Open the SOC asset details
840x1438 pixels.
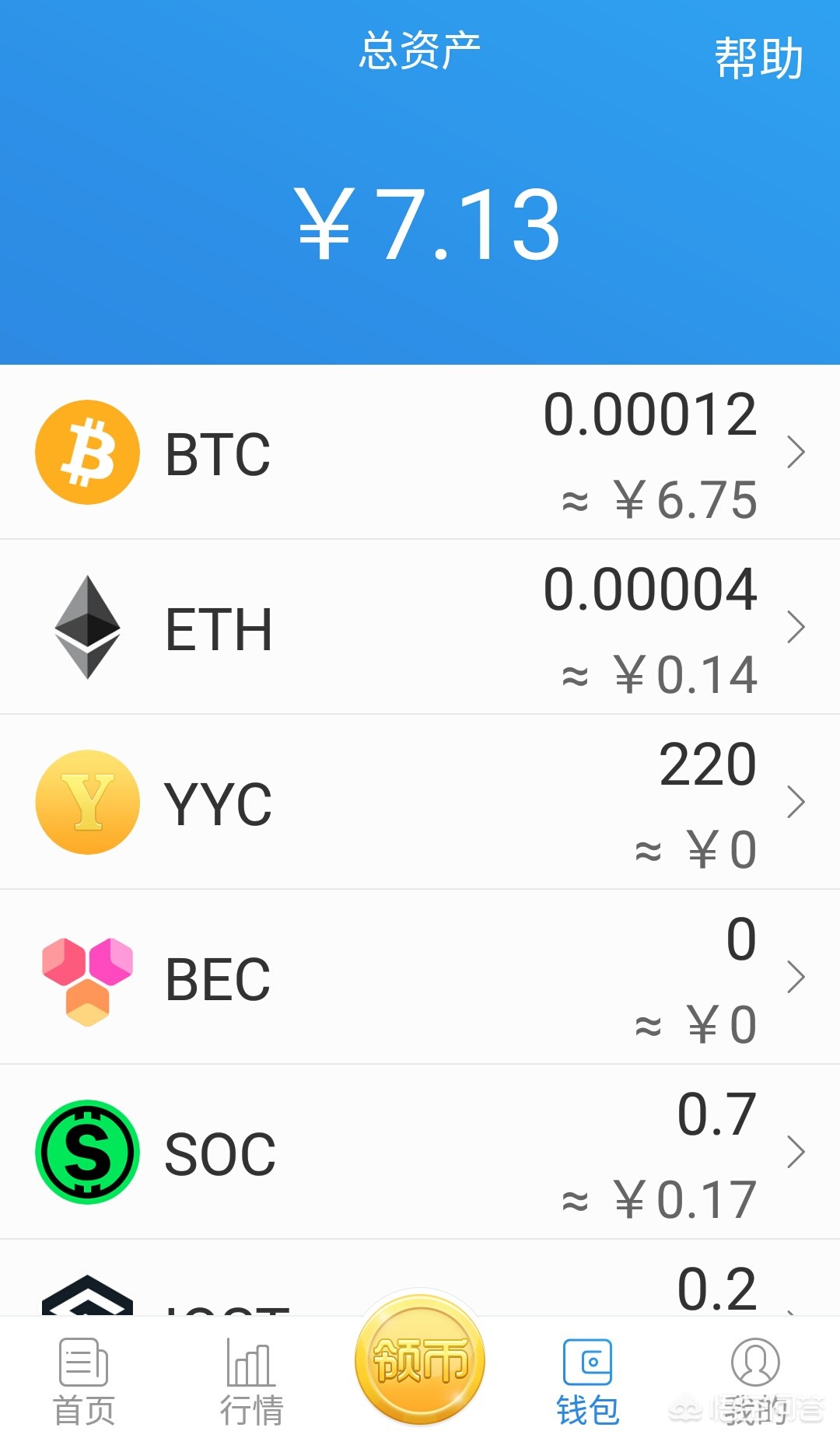point(420,1153)
